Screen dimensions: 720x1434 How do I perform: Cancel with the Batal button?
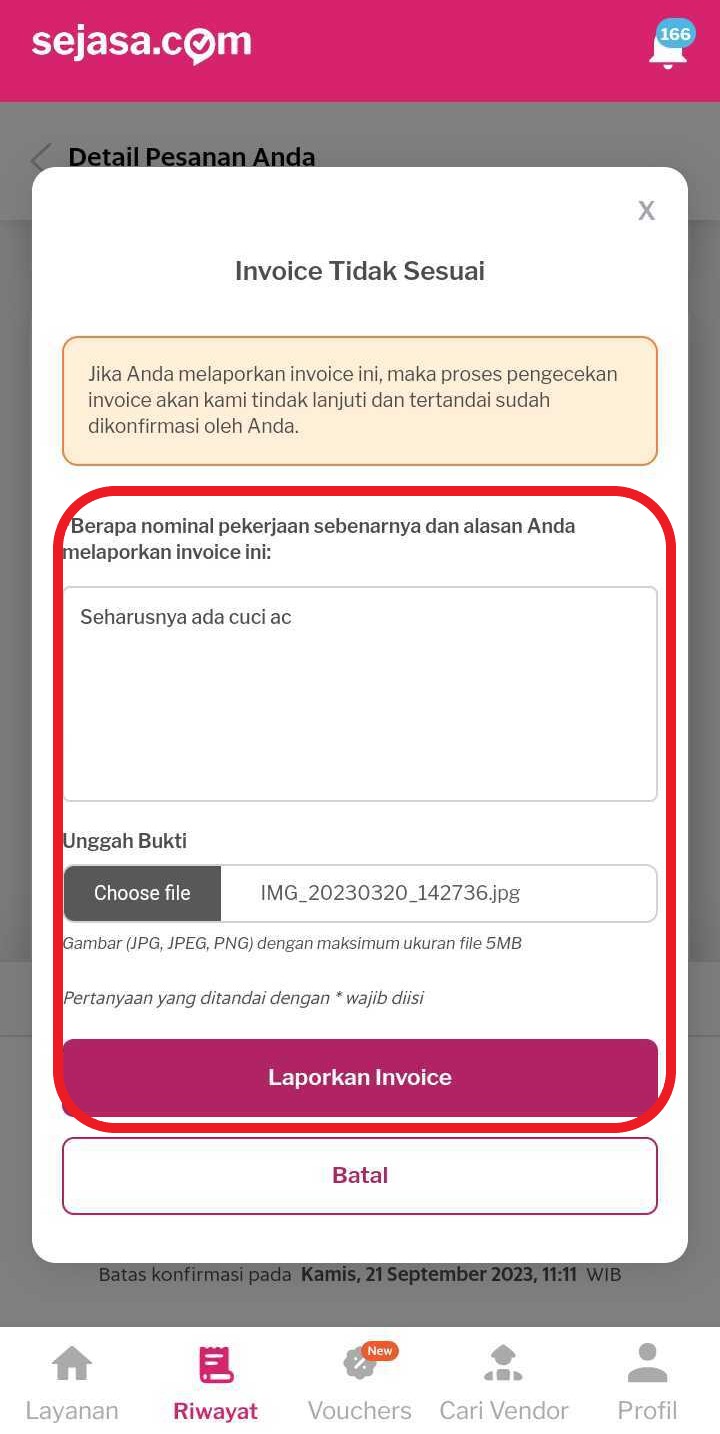(x=360, y=1175)
